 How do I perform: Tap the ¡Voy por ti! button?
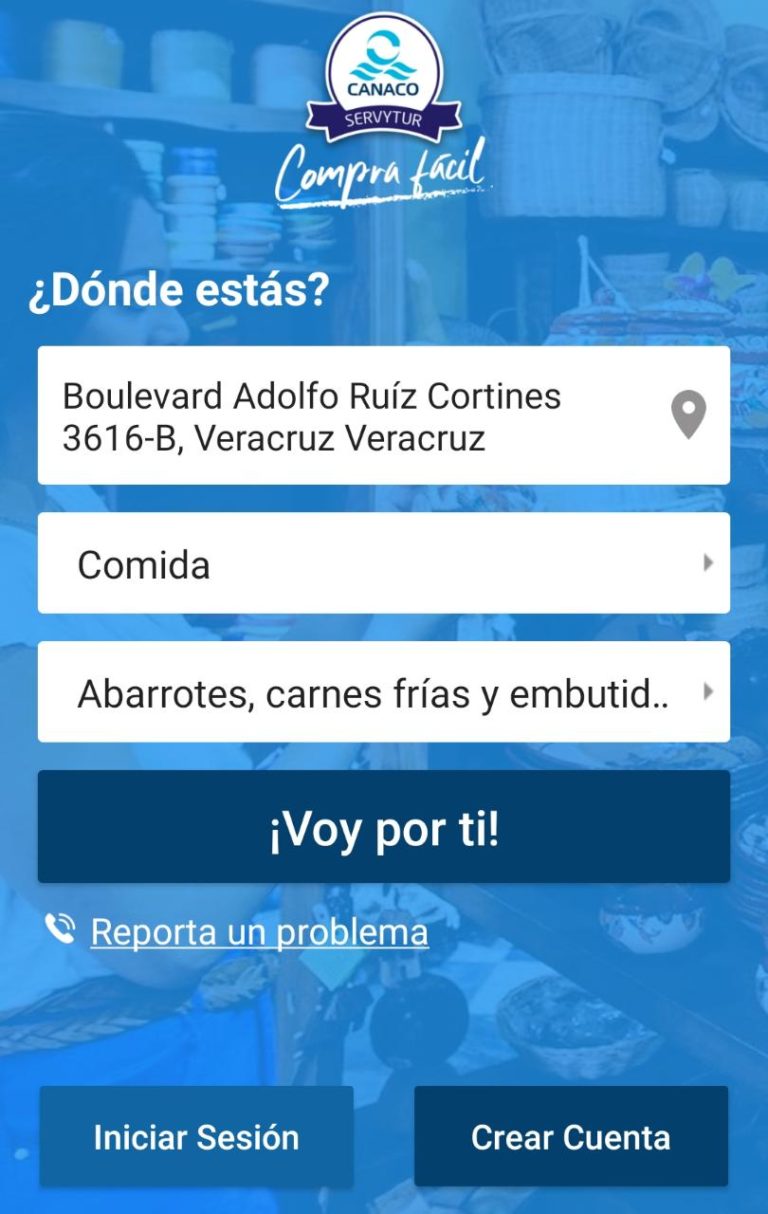384,828
